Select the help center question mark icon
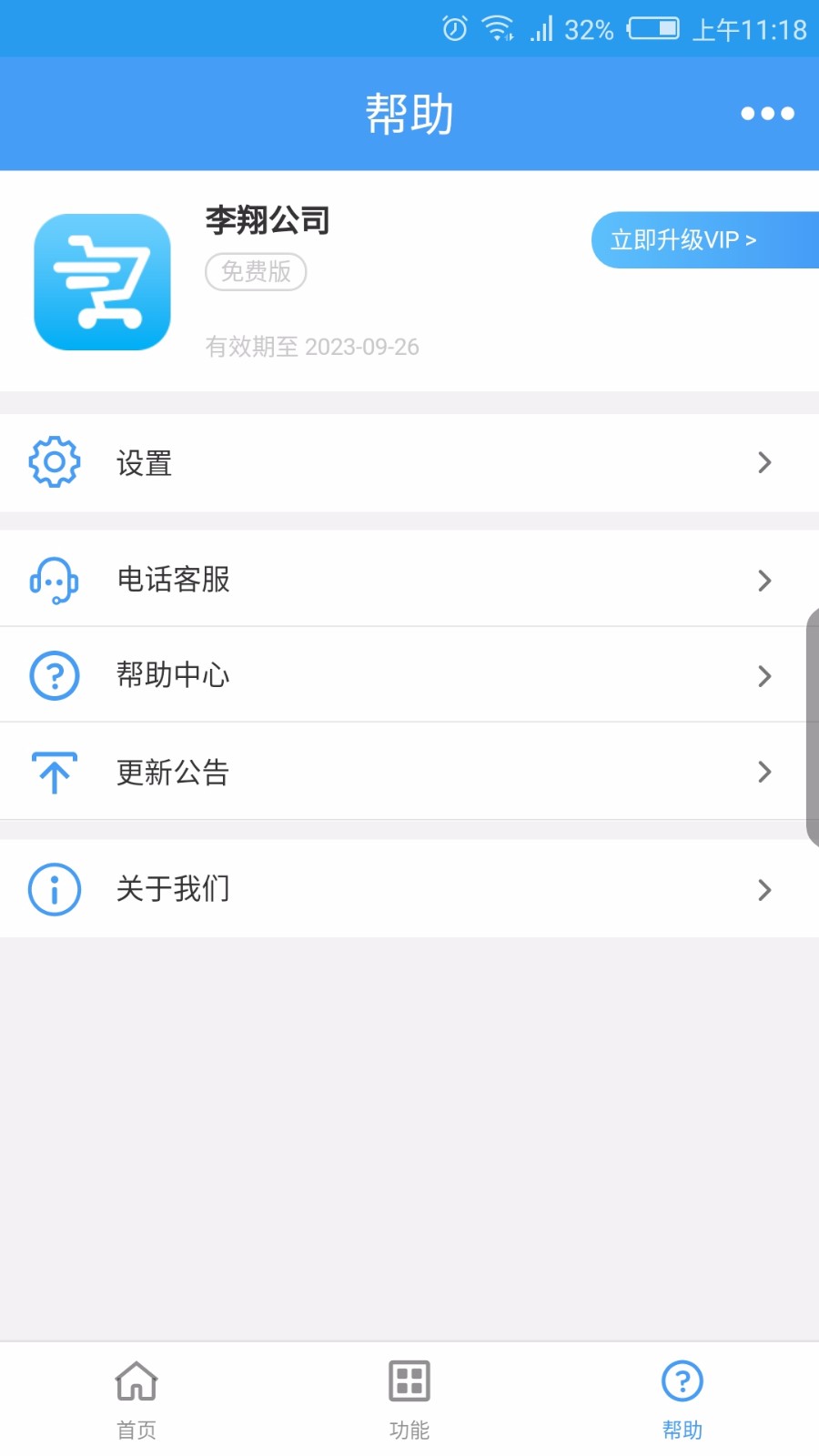 (54, 675)
